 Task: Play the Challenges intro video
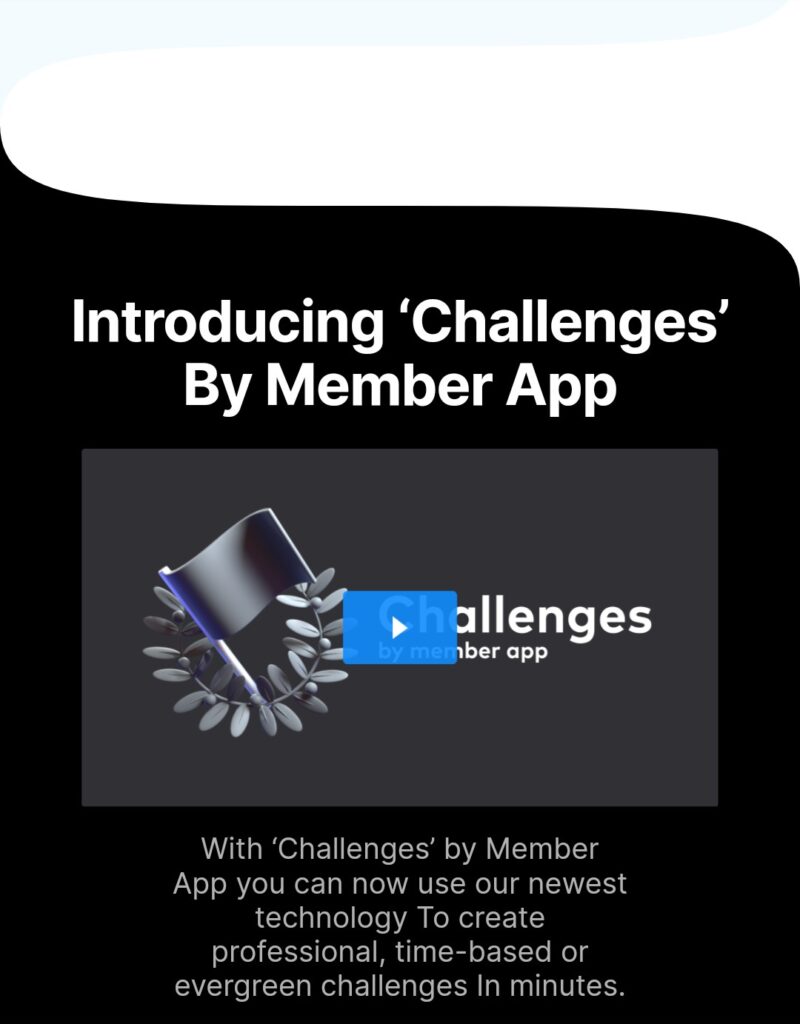point(400,628)
